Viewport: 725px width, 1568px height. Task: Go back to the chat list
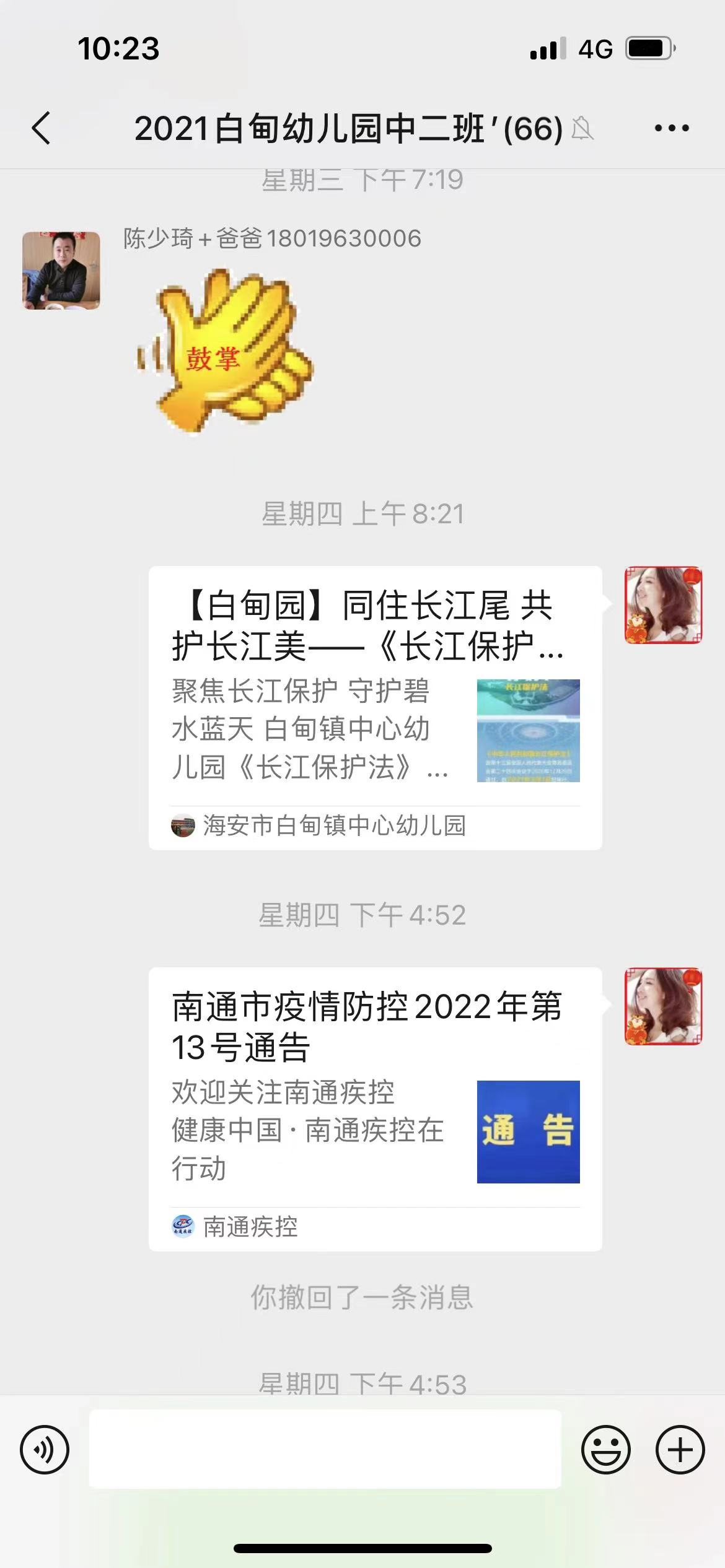[42, 128]
